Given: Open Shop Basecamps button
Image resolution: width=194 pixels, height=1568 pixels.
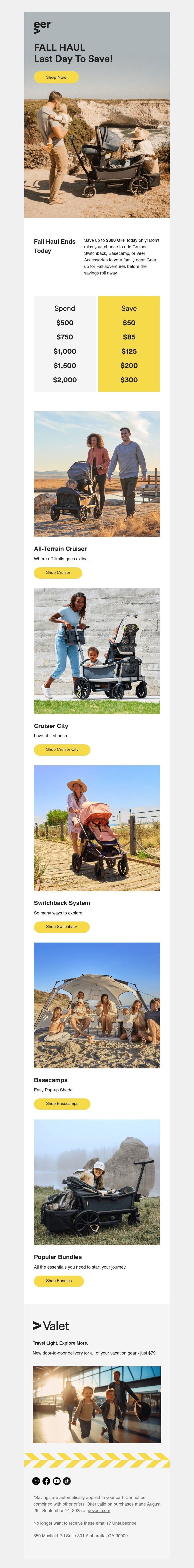Looking at the screenshot, I should click(62, 1104).
